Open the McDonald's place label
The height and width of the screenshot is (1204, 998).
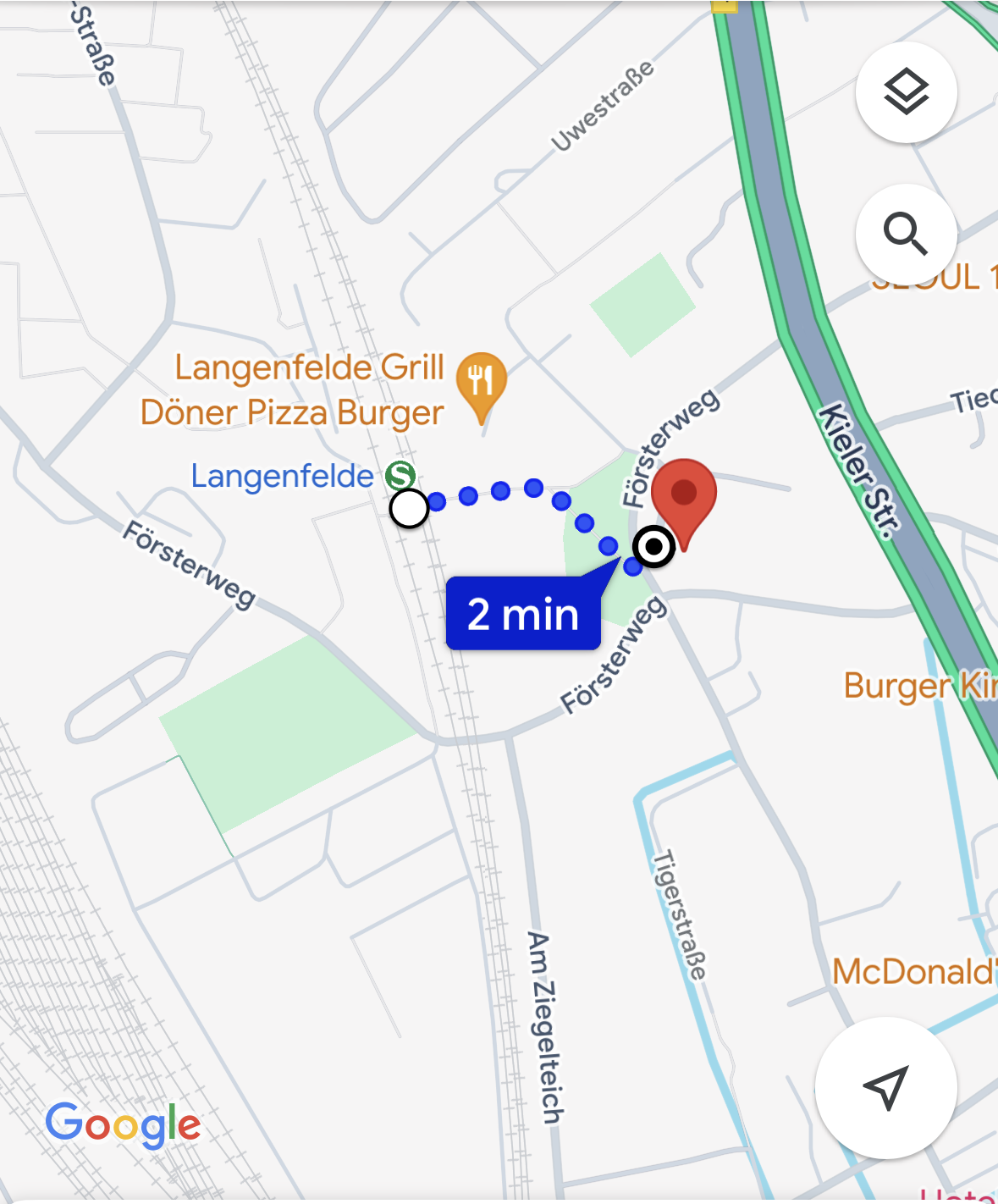coord(914,972)
